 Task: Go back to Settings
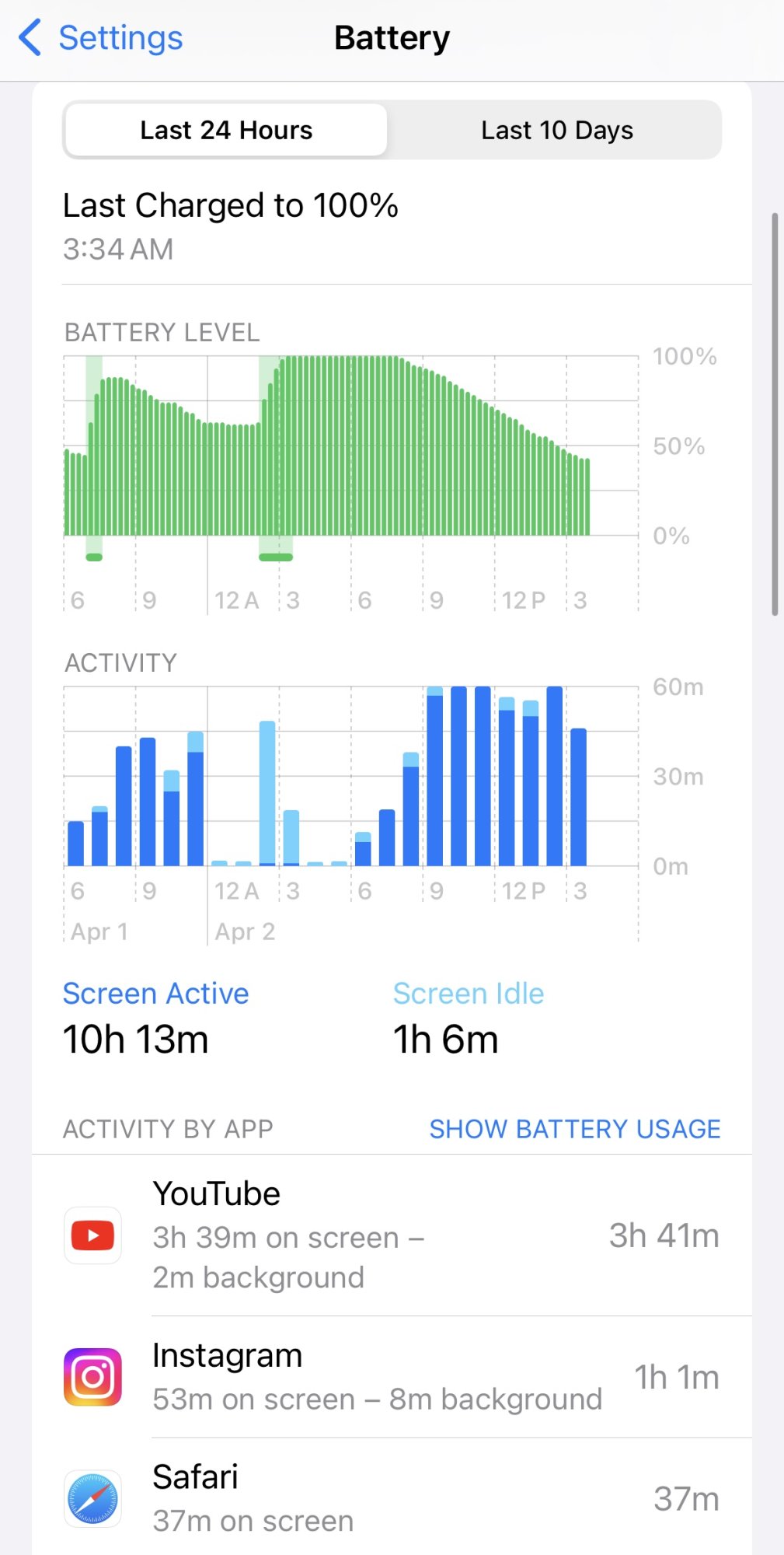(101, 38)
